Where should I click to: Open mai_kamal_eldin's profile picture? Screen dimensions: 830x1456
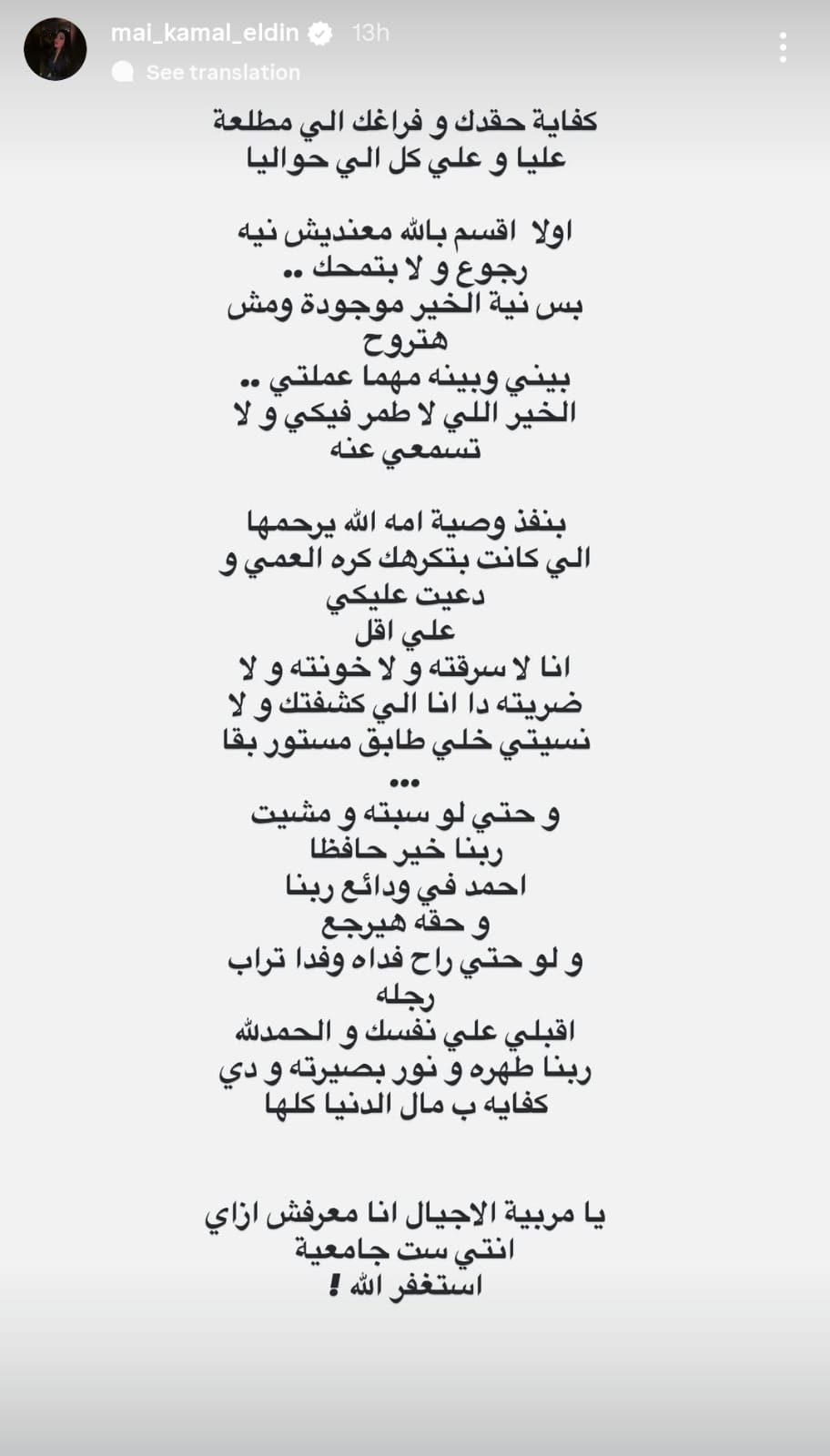(x=56, y=49)
